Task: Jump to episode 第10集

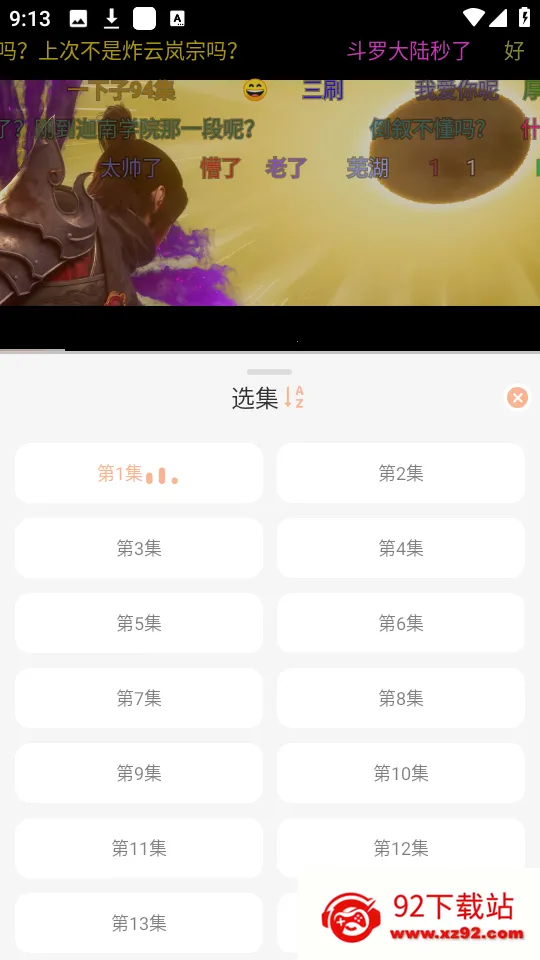Action: click(x=401, y=773)
